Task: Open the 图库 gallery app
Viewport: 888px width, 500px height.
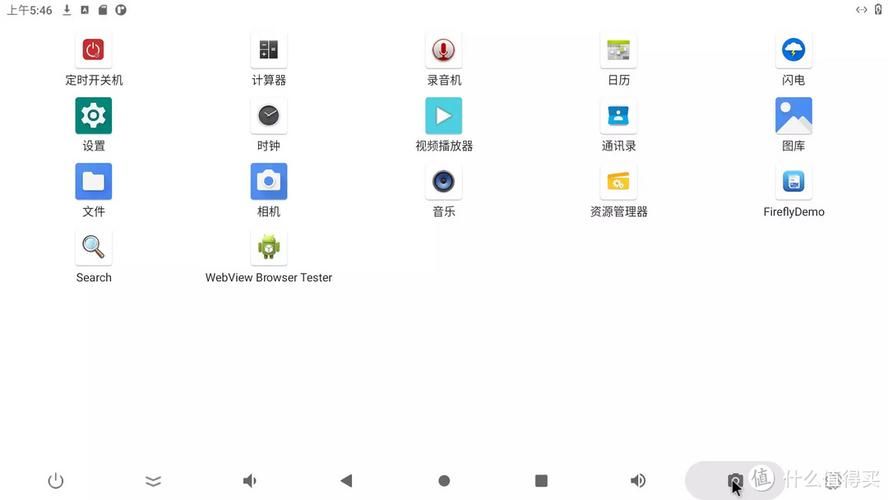Action: [793, 116]
